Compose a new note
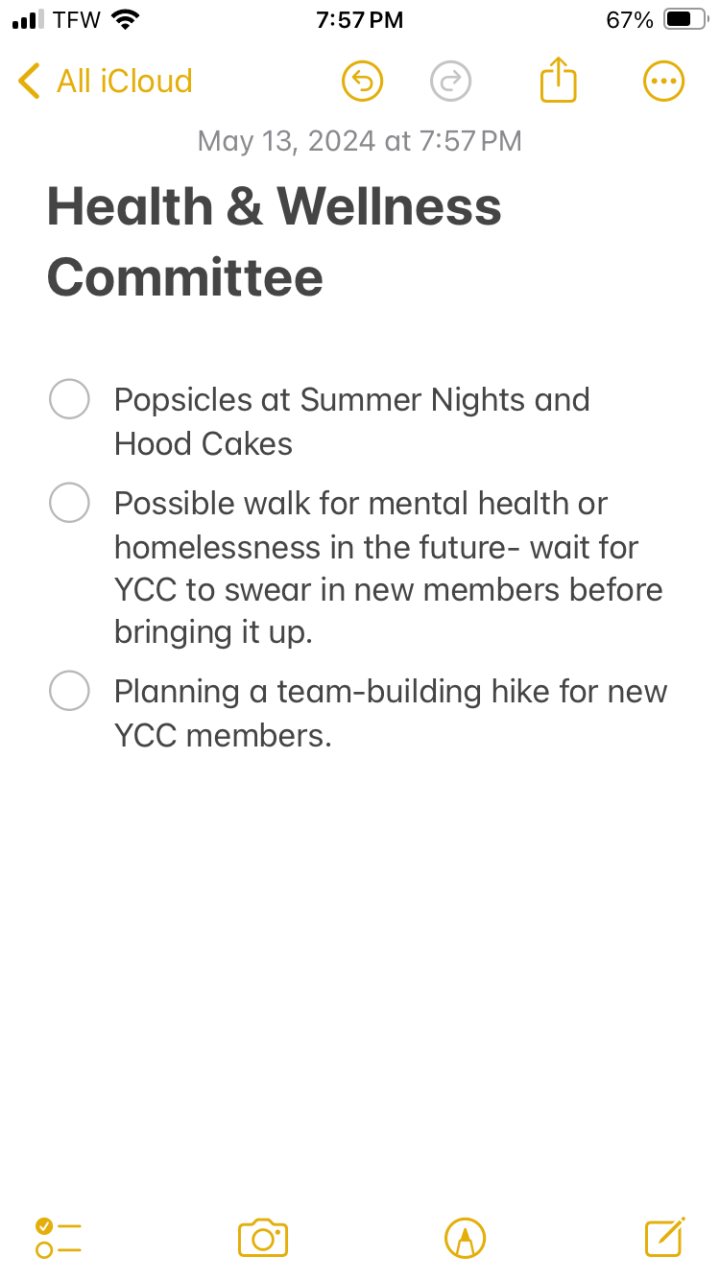720x1280 pixels. tap(665, 1238)
